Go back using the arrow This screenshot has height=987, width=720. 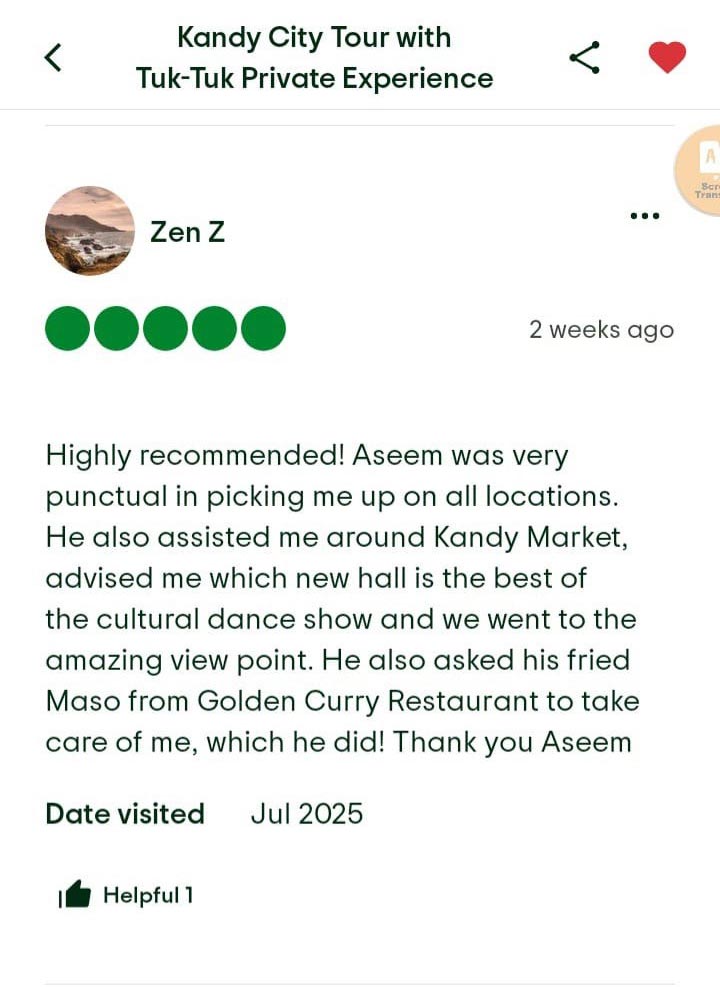pyautogui.click(x=54, y=58)
